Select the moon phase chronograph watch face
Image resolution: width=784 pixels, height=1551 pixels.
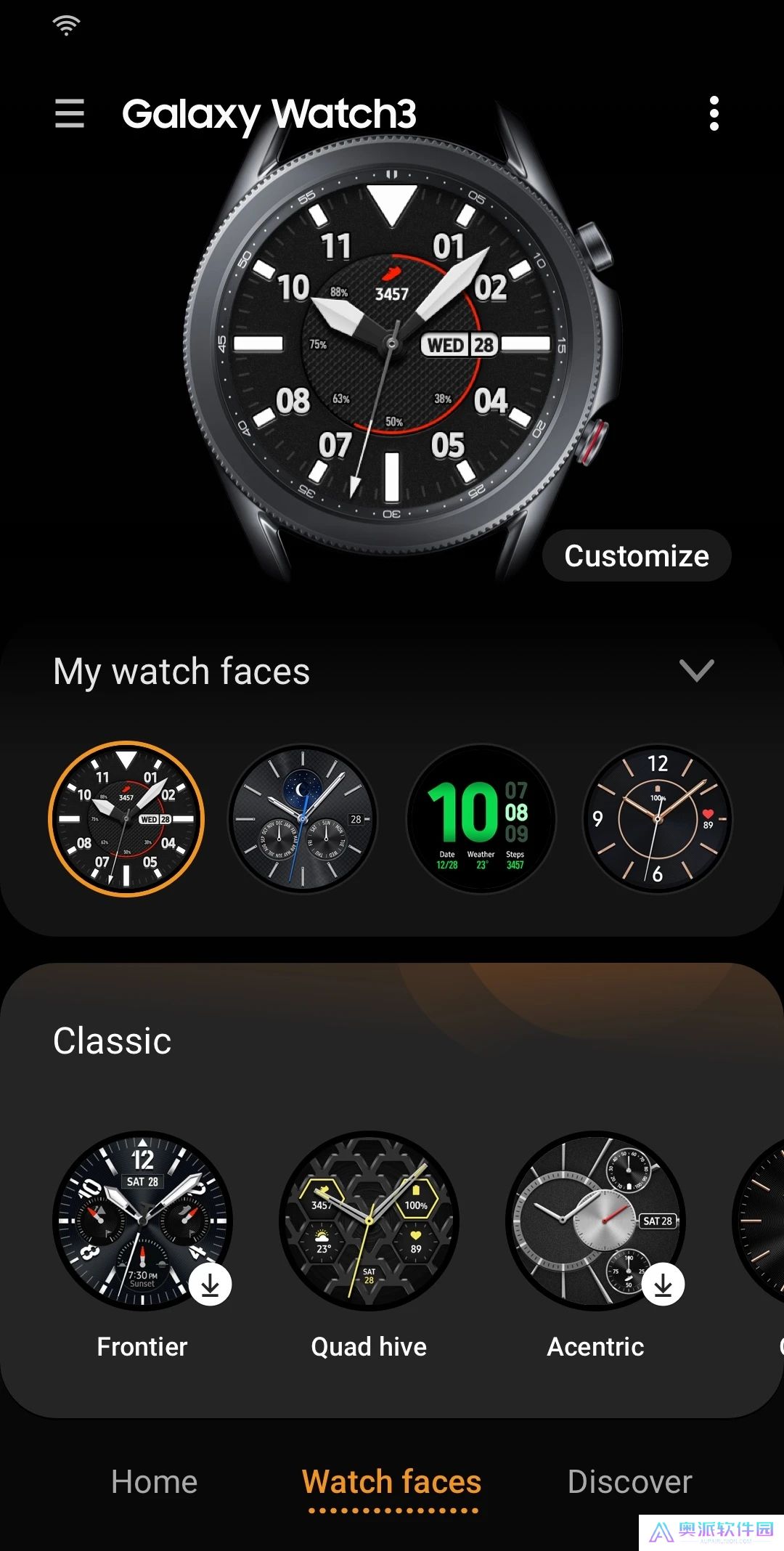(x=303, y=819)
